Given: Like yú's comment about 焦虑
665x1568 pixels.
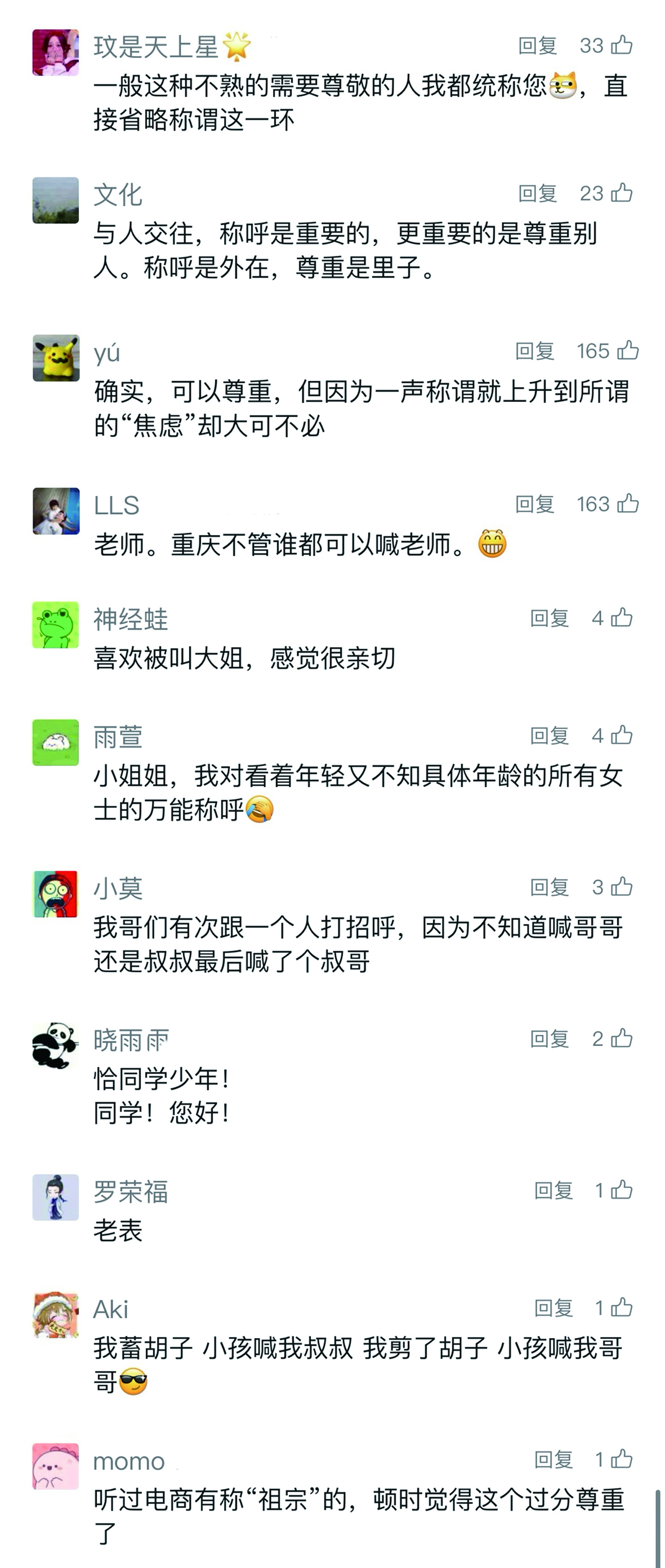Looking at the screenshot, I should pos(627,350).
